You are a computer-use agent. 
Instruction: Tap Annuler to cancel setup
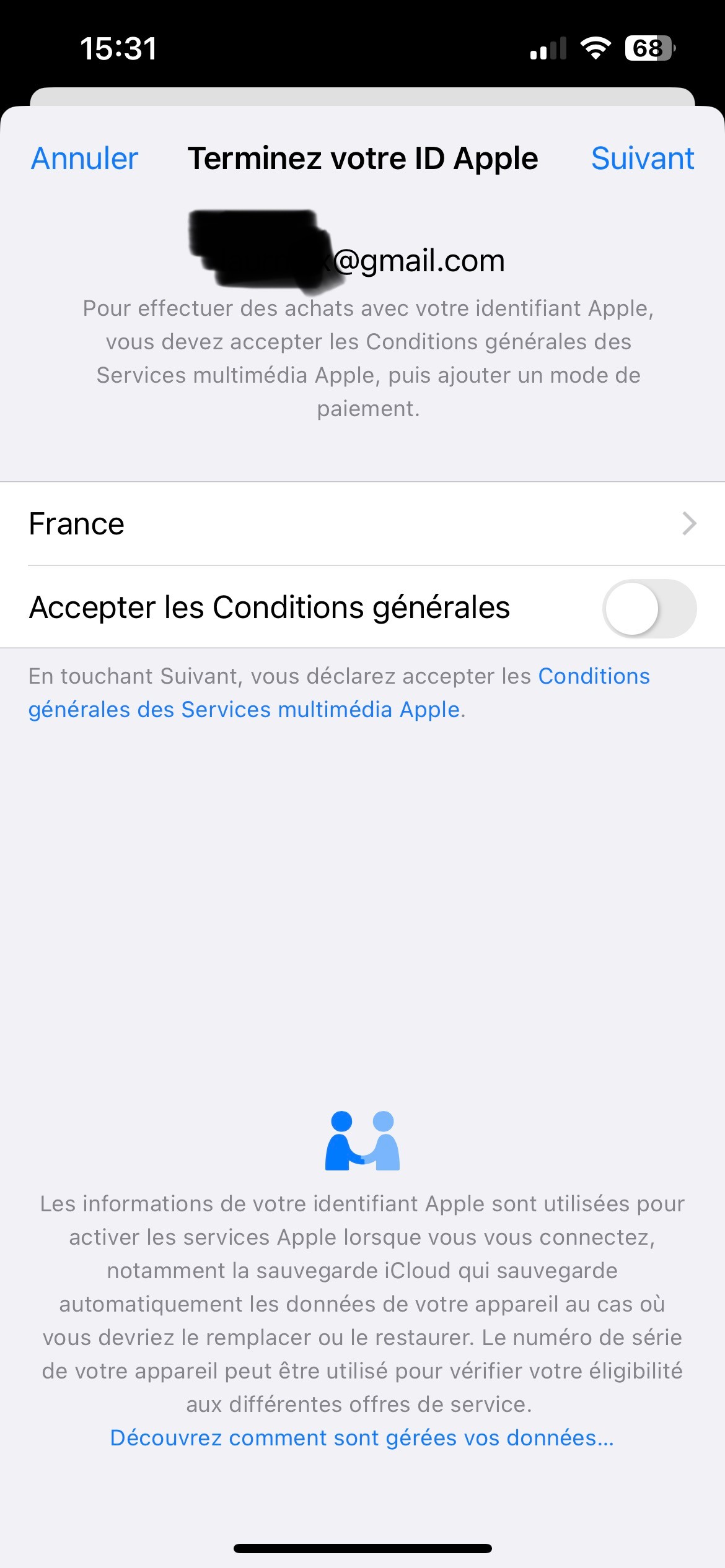(x=85, y=159)
